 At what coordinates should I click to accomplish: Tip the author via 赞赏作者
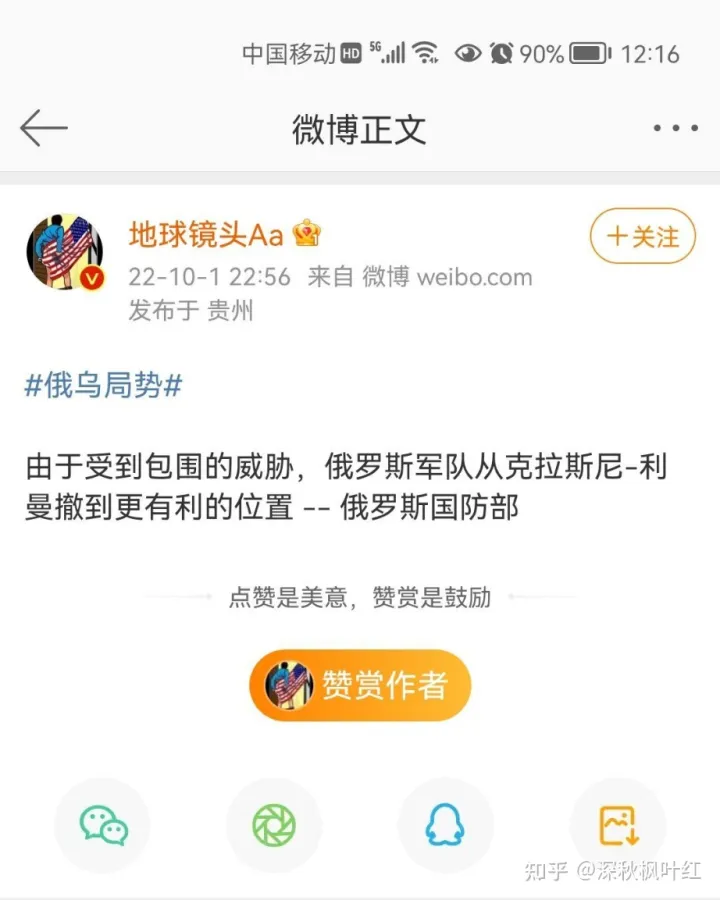360,685
